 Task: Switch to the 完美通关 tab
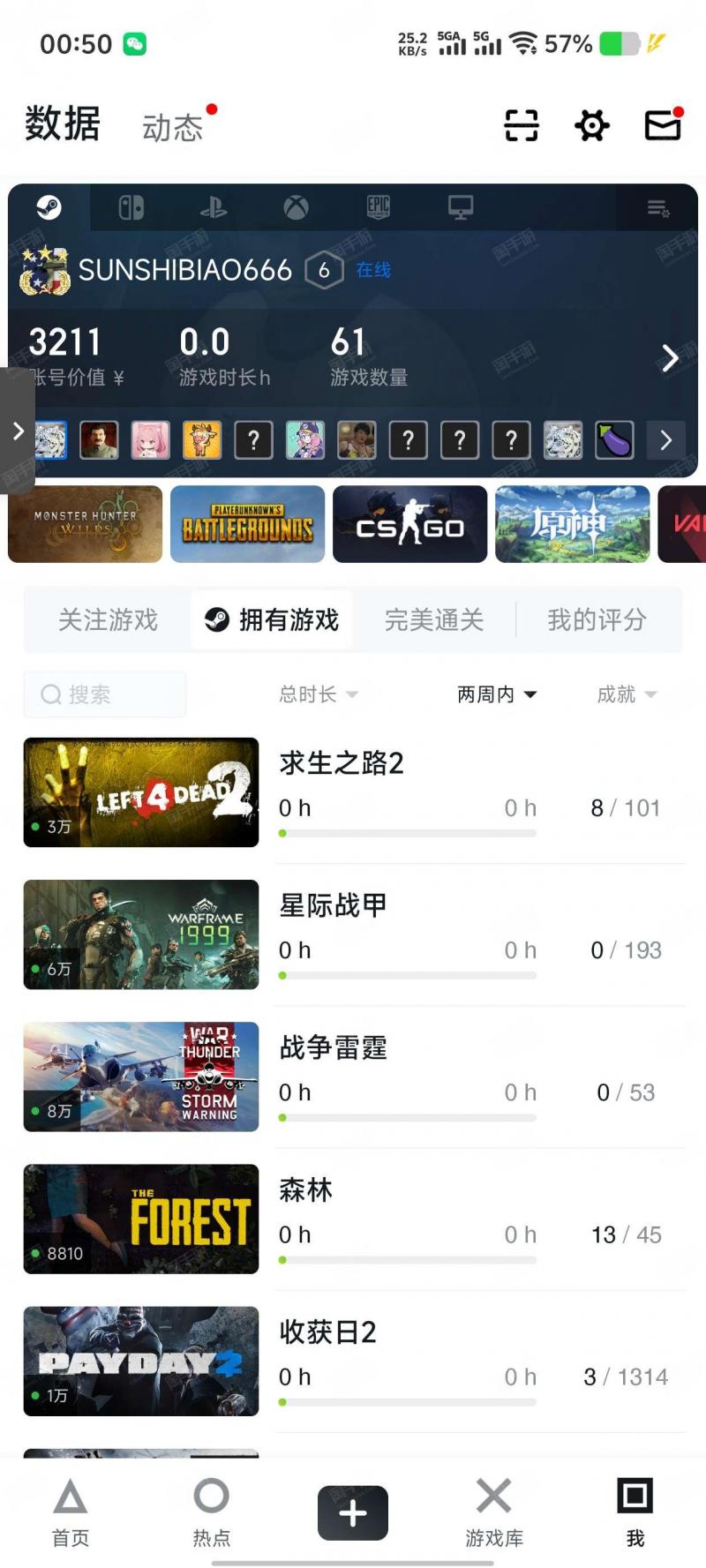(x=434, y=619)
